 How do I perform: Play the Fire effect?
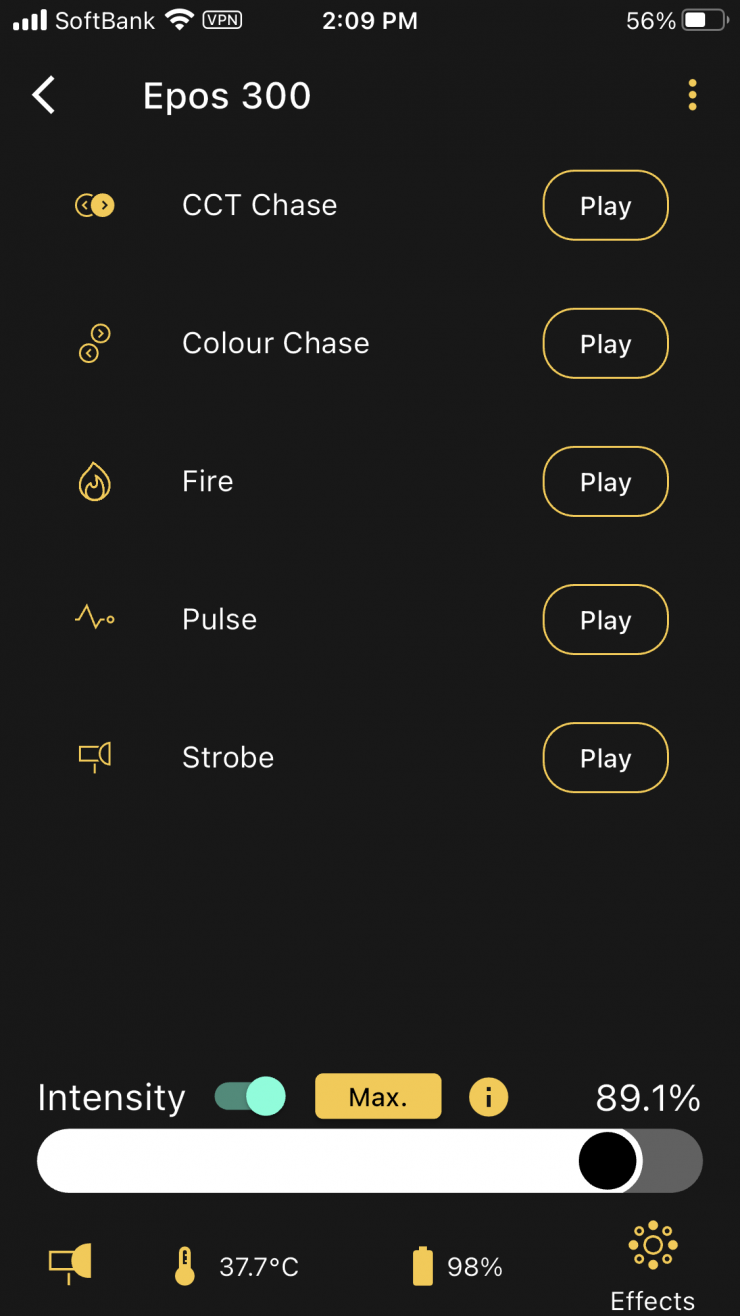605,482
